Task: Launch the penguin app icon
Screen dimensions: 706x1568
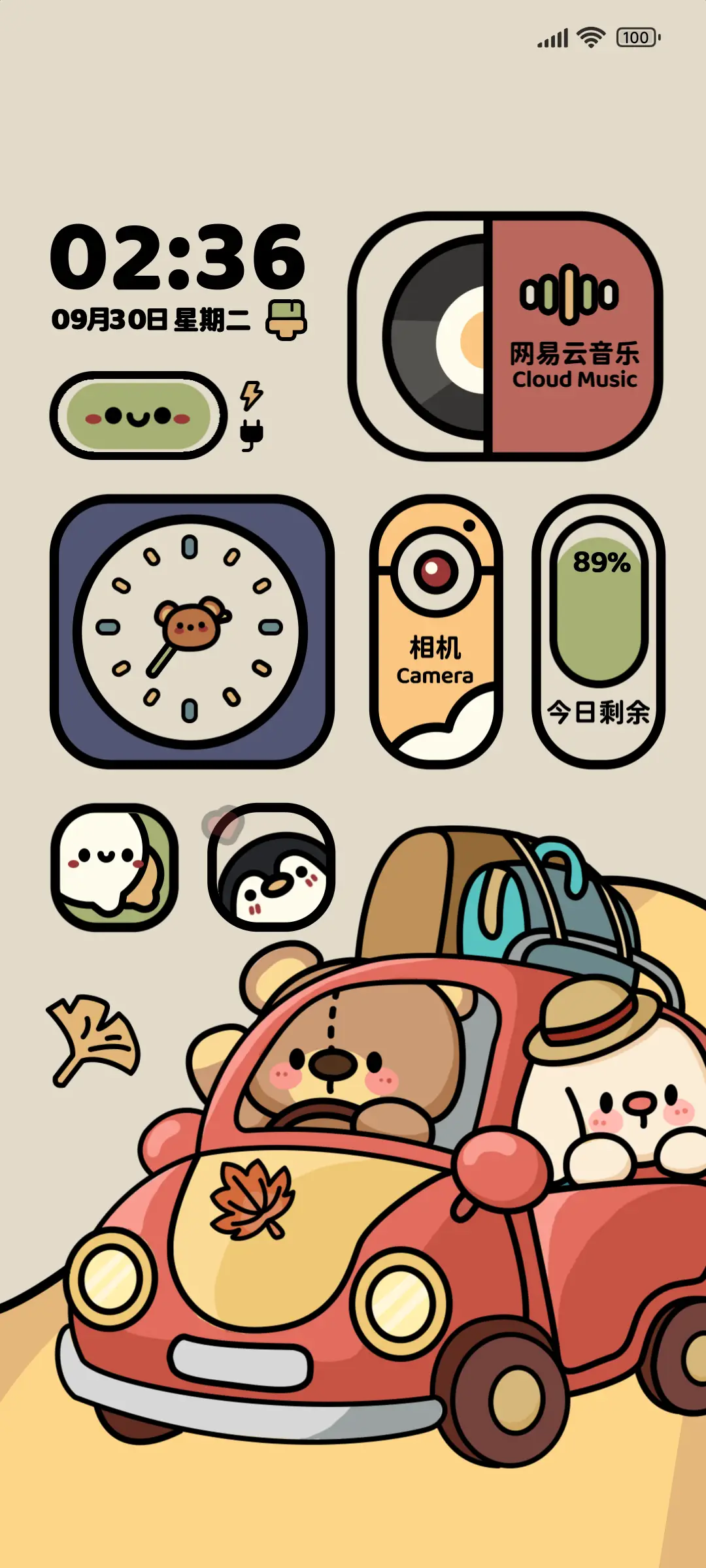Action: tap(271, 867)
